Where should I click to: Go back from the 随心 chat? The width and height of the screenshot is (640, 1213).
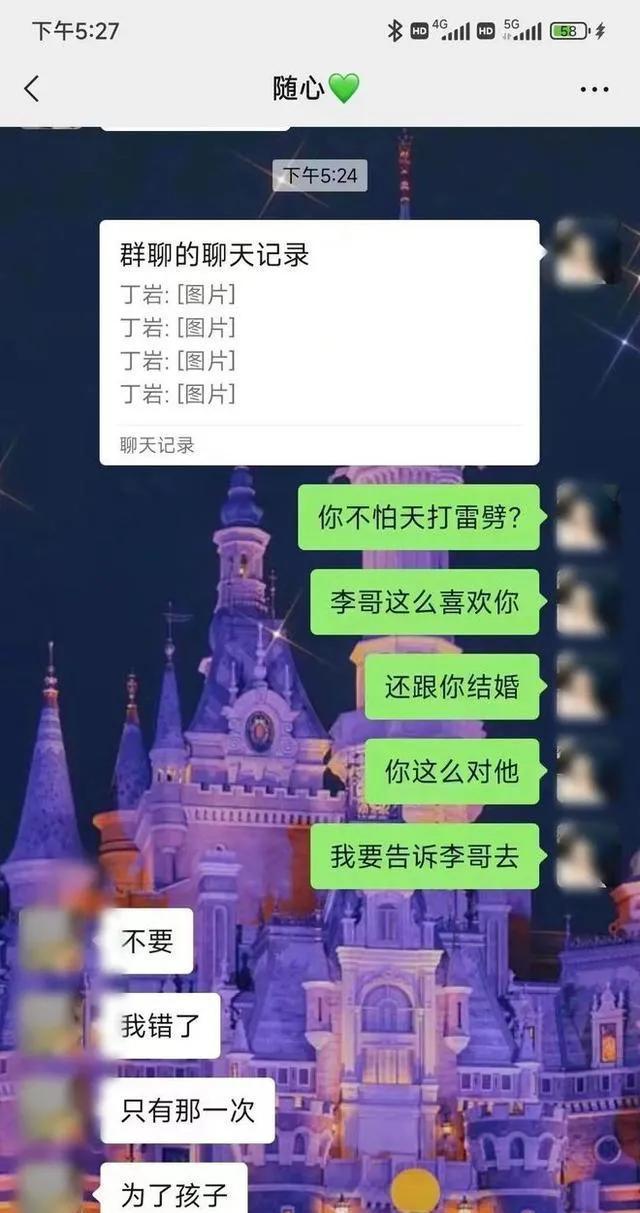tap(32, 89)
